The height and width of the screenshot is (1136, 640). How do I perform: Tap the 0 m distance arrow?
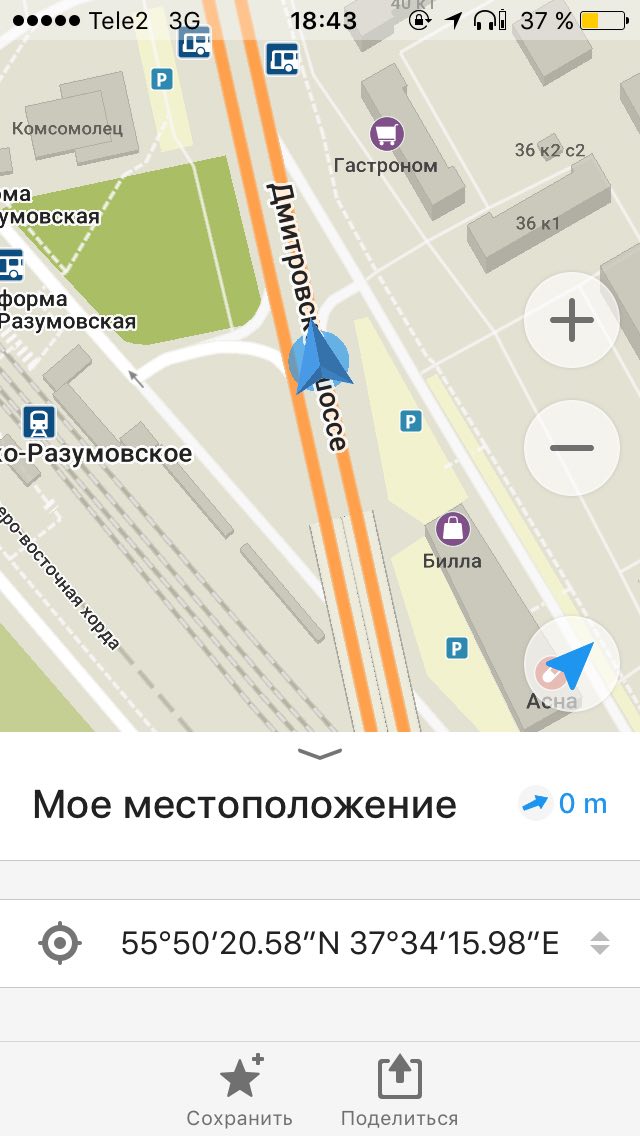click(536, 804)
